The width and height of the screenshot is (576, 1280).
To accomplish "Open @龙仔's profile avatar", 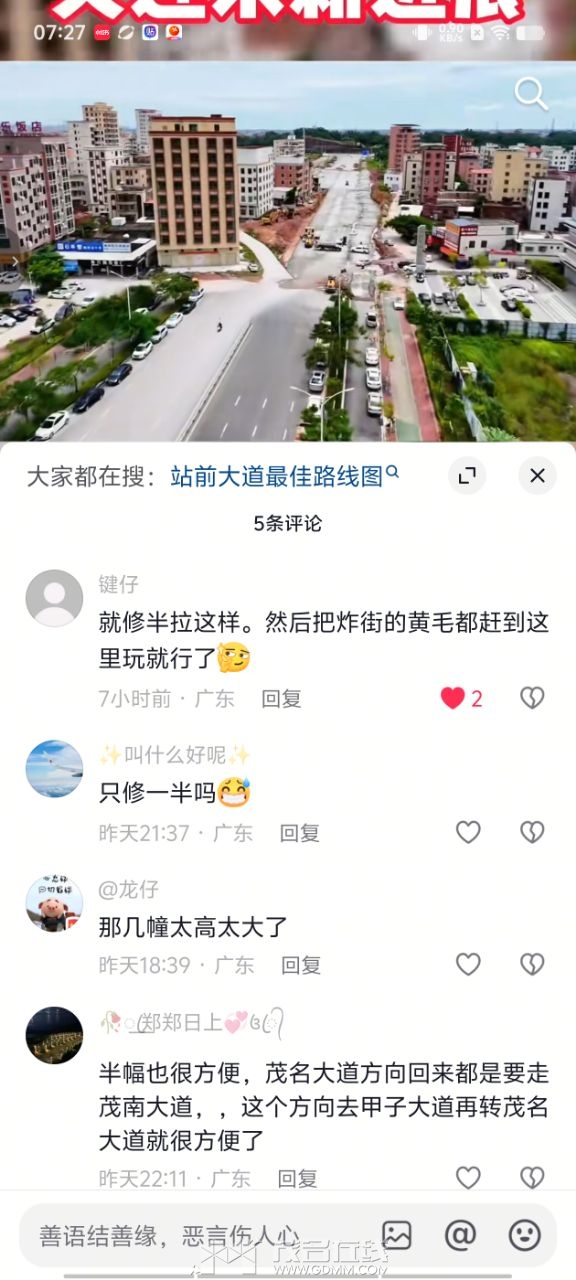I will pyautogui.click(x=54, y=903).
